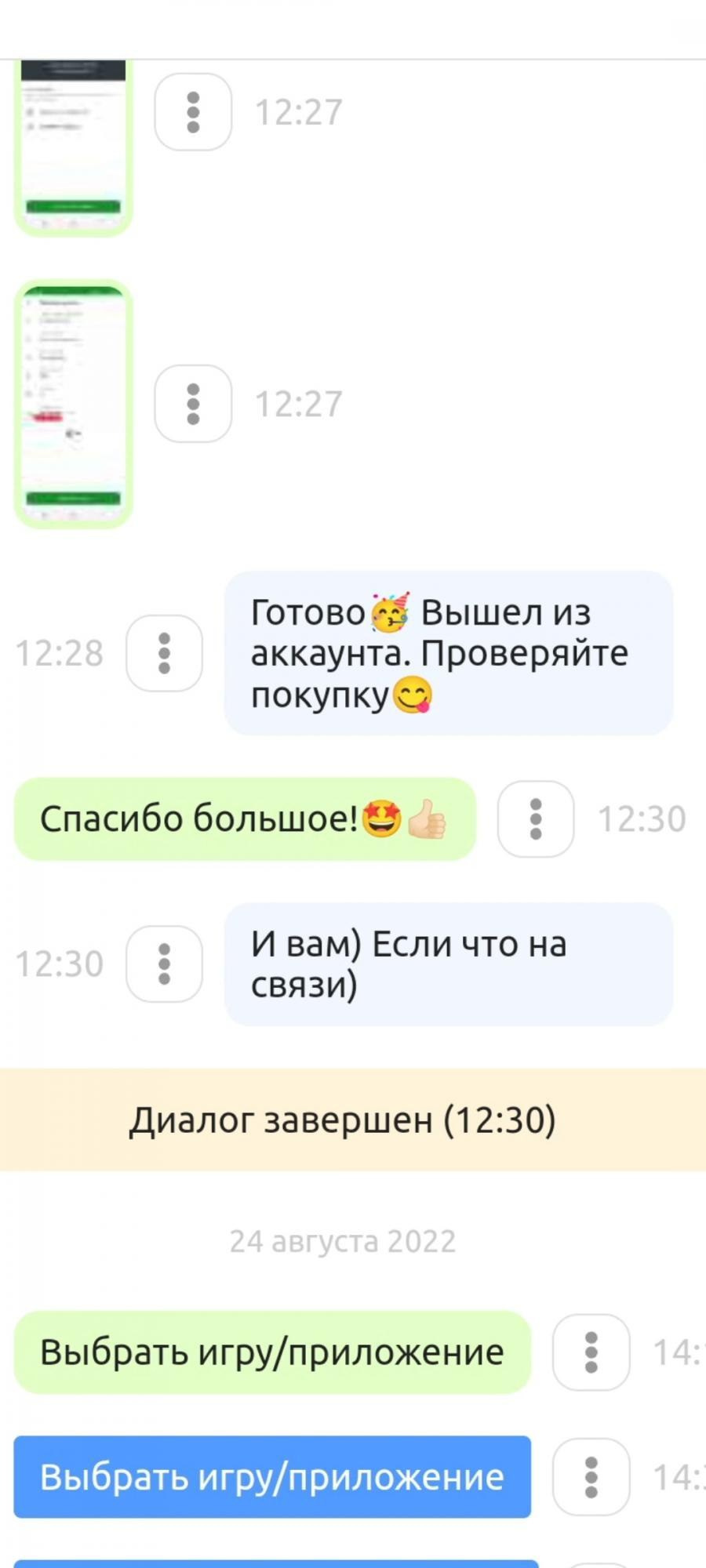Open options for the 'И вам) Если что на связи)' message
The width and height of the screenshot is (706, 1568).
click(164, 964)
